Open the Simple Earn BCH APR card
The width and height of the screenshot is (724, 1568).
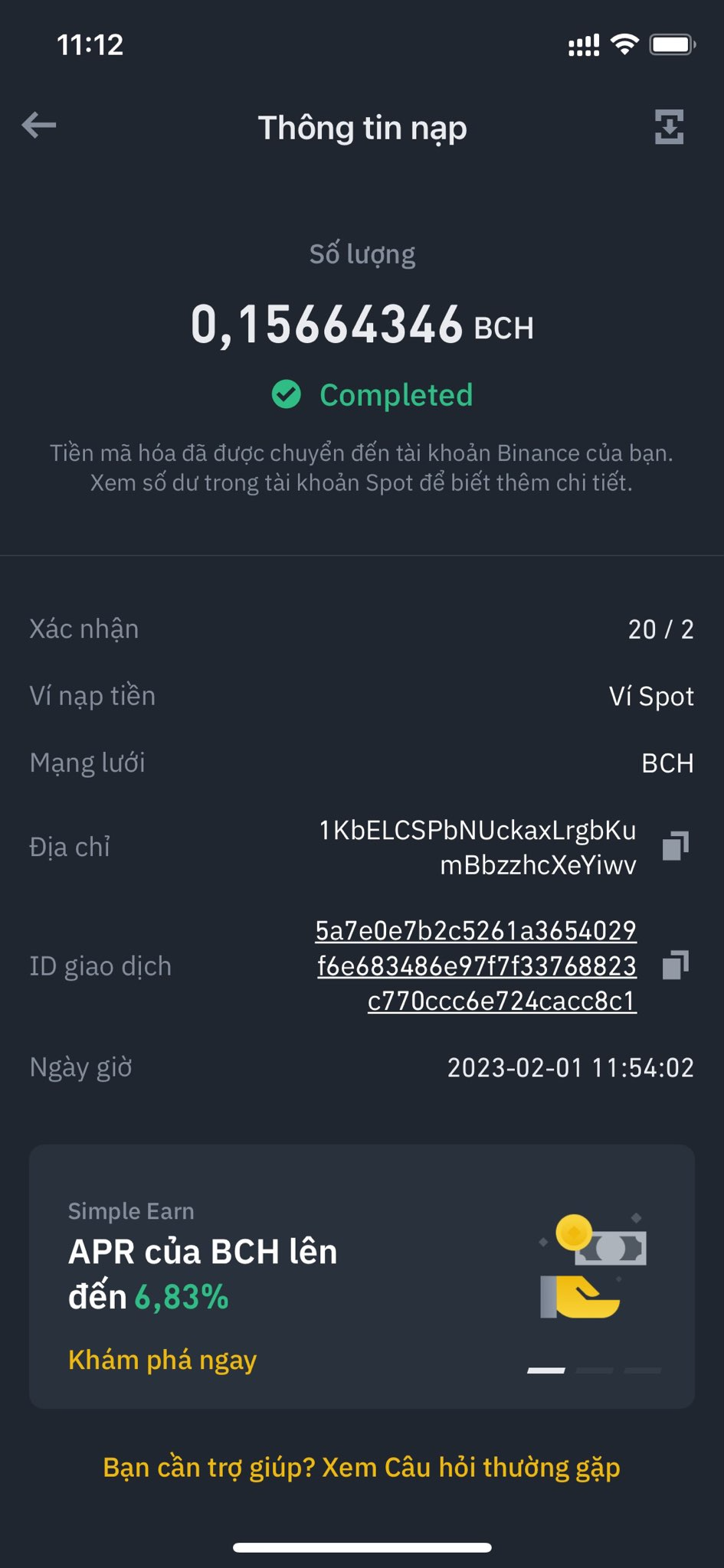(x=362, y=1275)
